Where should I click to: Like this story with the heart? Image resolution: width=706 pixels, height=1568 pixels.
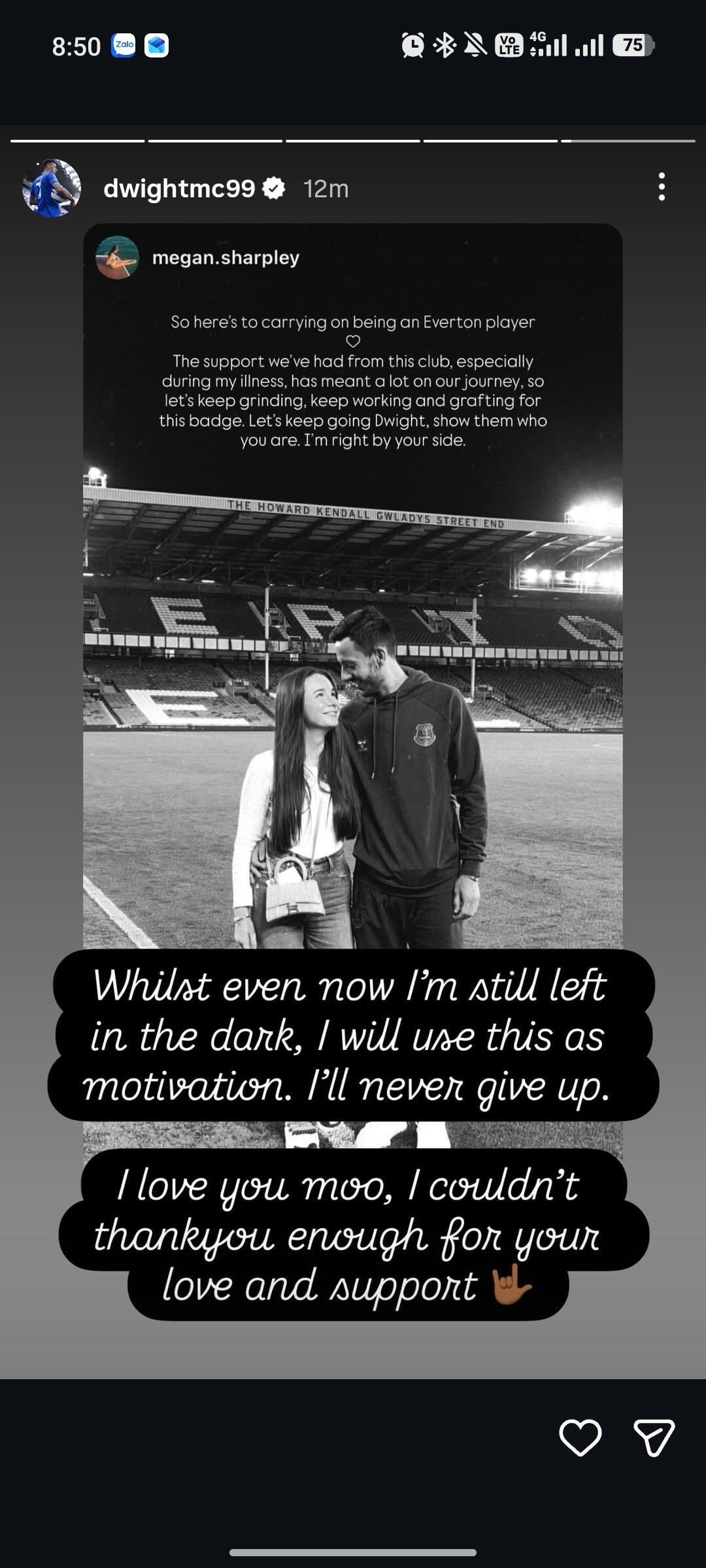580,1437
